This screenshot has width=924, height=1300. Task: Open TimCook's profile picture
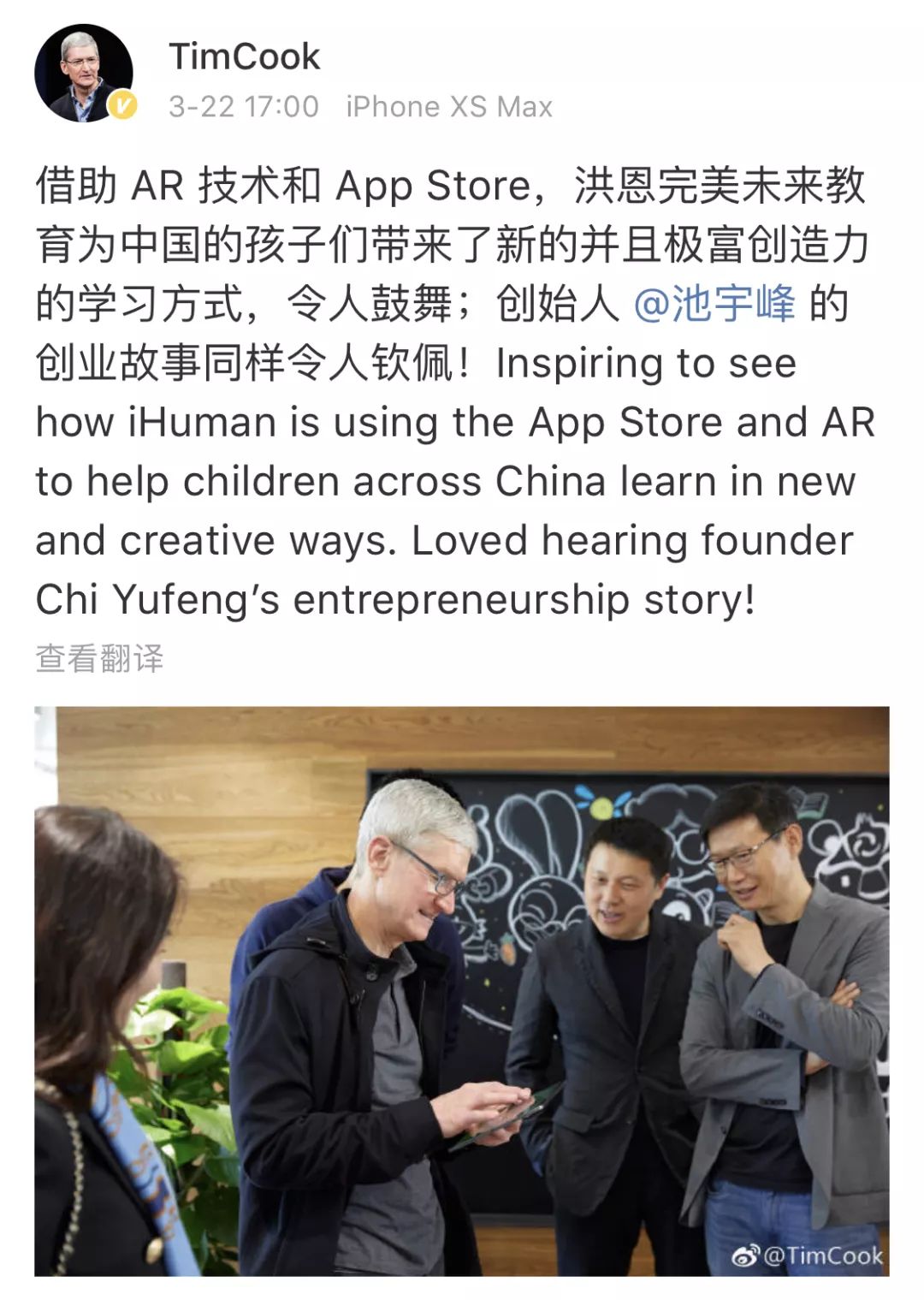(83, 74)
